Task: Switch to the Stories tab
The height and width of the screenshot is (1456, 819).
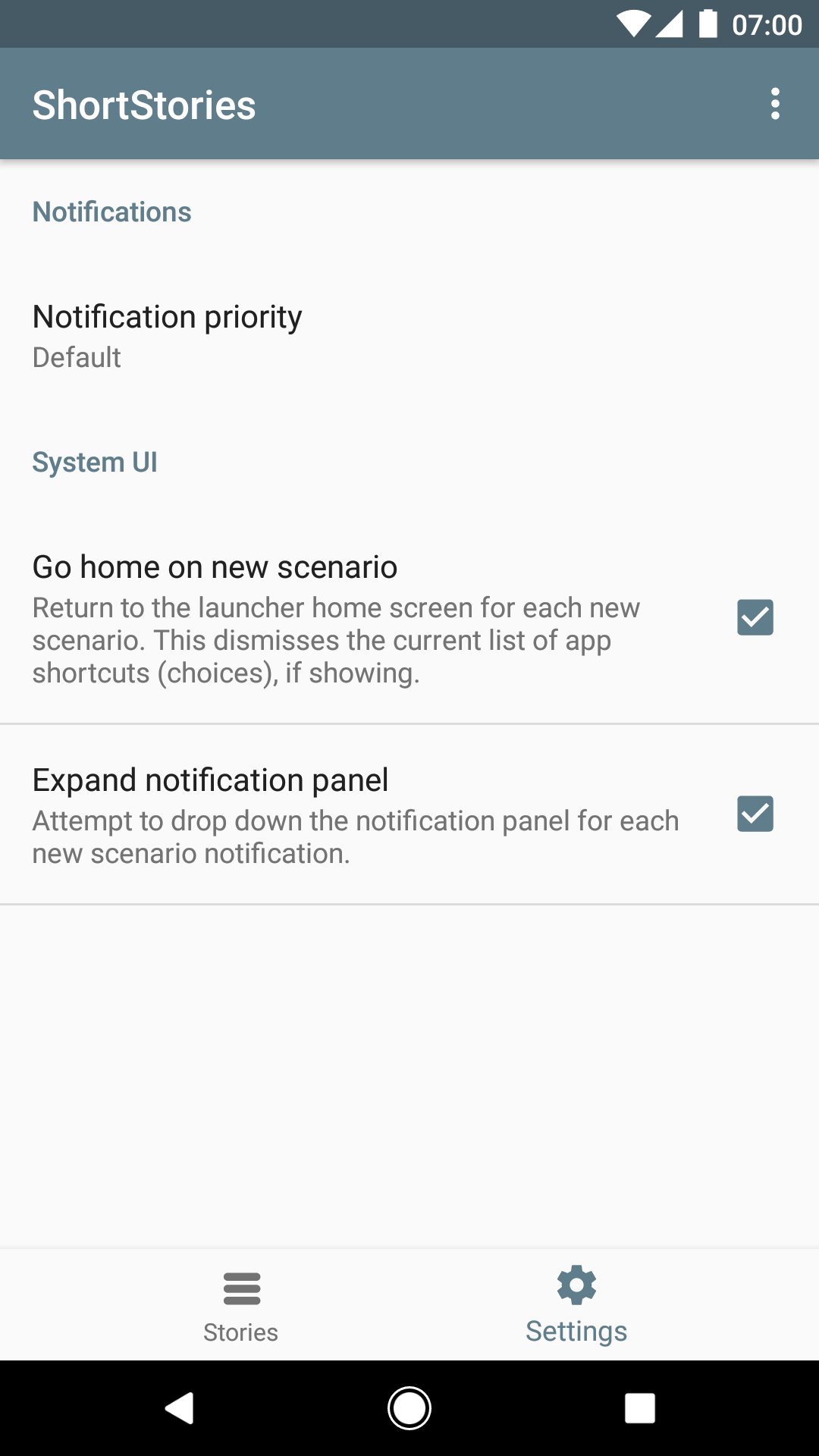Action: tap(241, 1305)
